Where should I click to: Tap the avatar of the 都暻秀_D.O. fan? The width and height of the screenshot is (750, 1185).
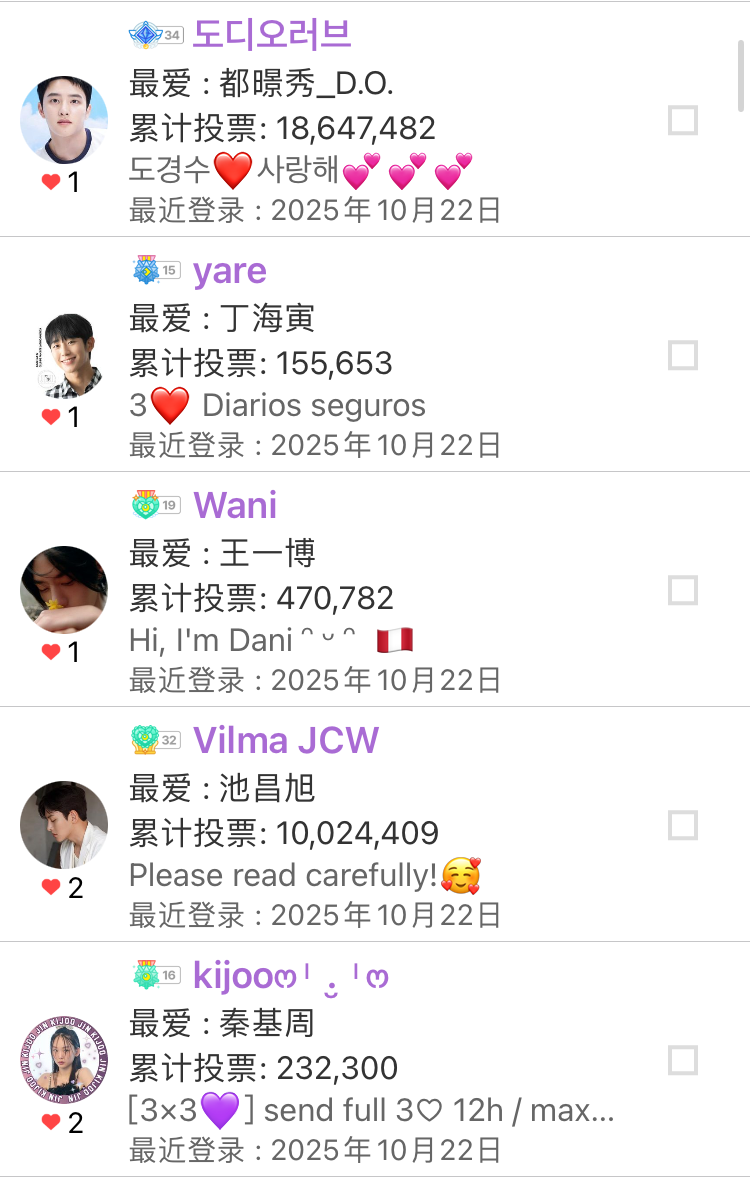pos(64,121)
